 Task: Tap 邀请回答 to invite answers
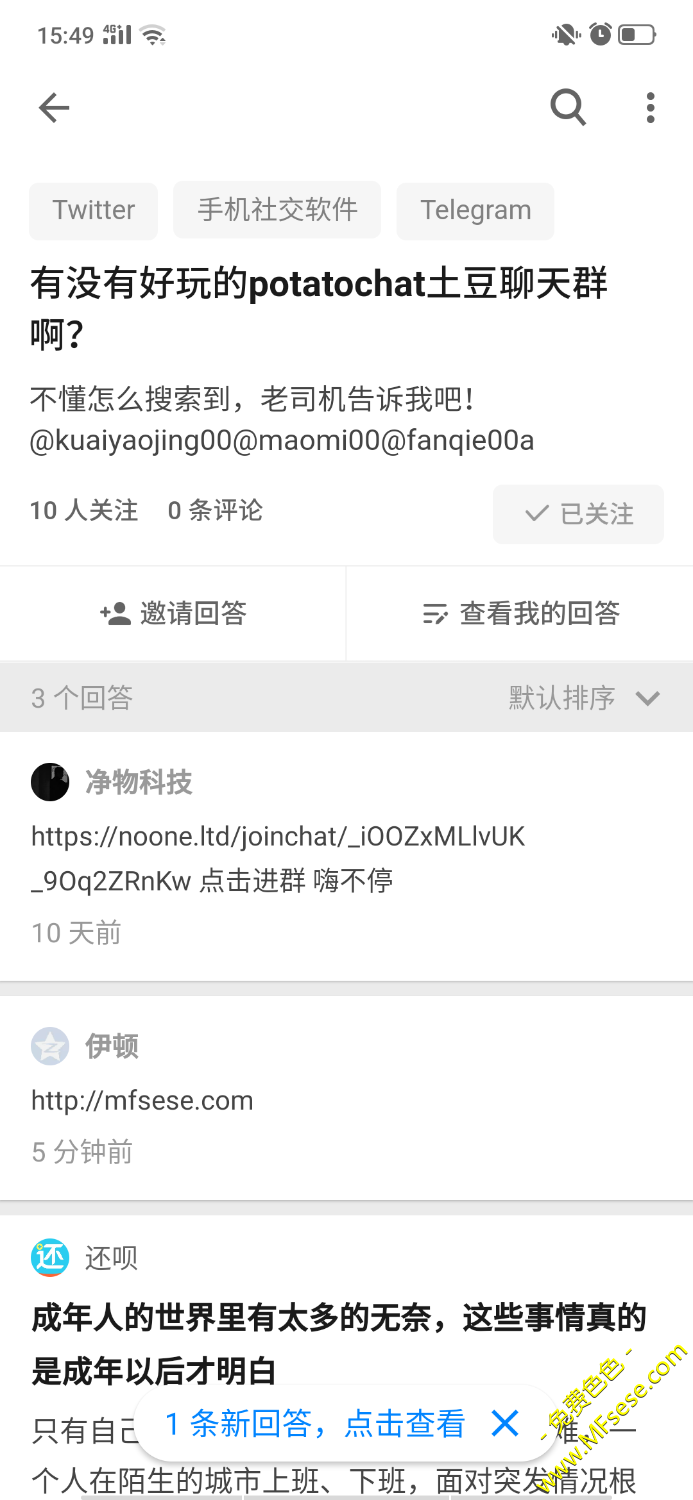(x=173, y=613)
